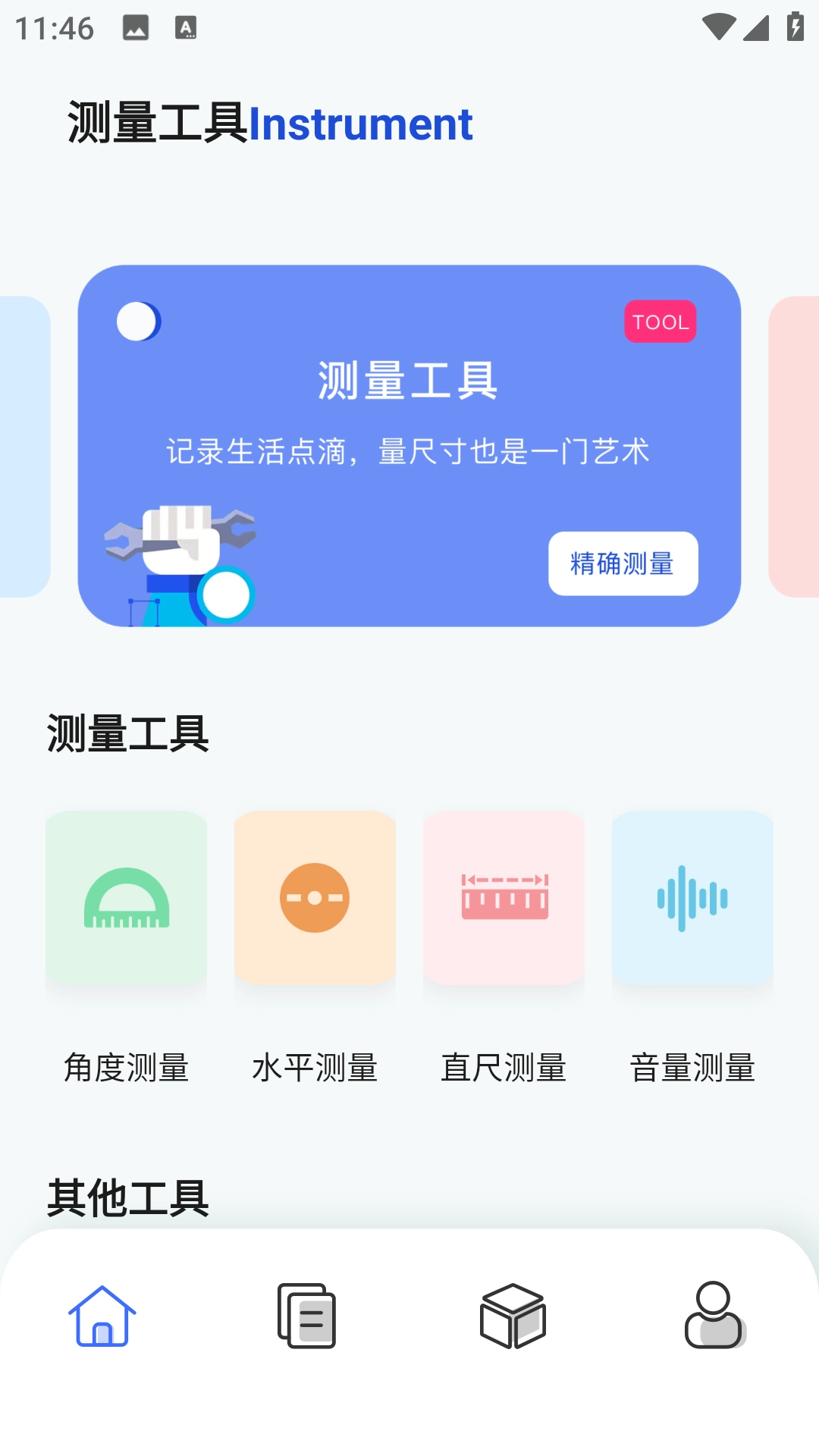Launch the 水平测量 level tool
The width and height of the screenshot is (819, 1456).
[x=315, y=899]
